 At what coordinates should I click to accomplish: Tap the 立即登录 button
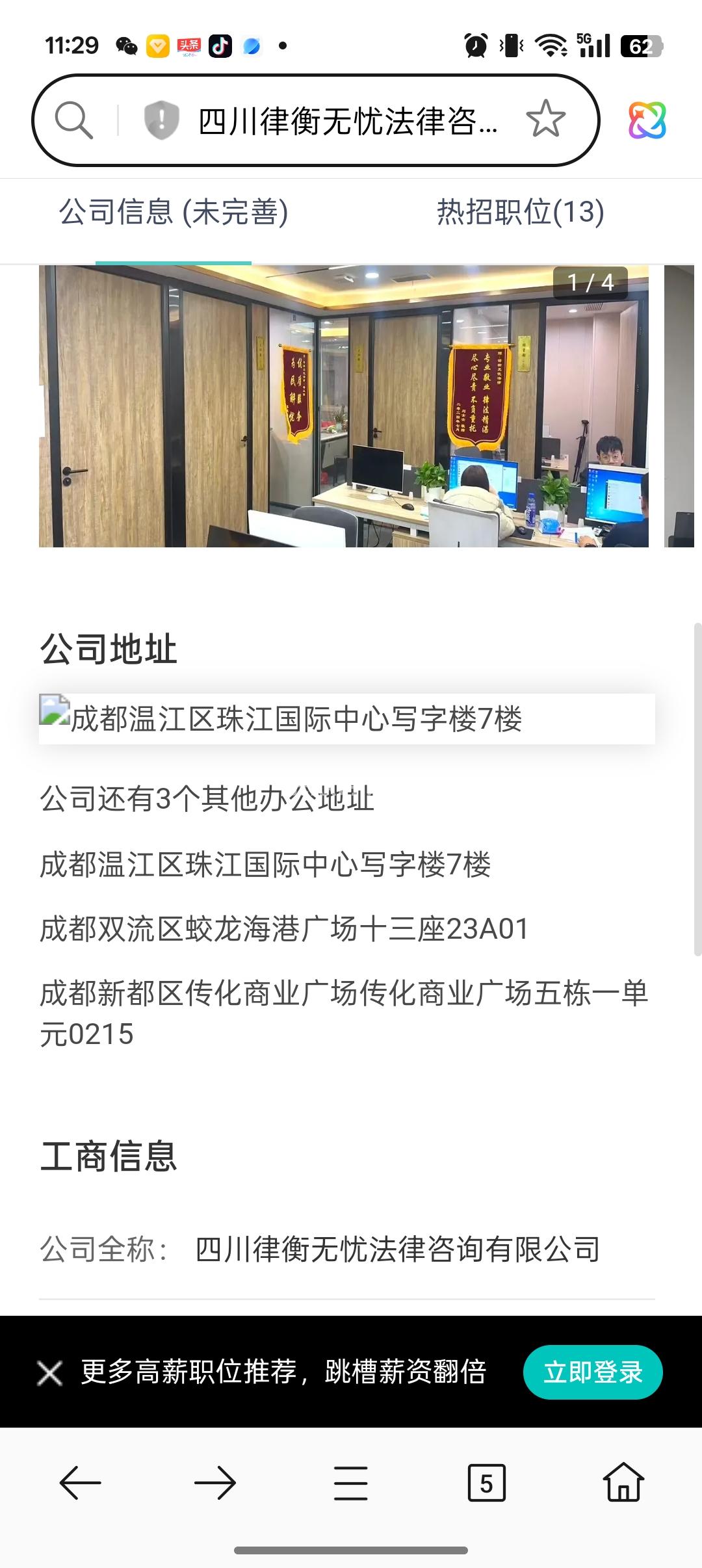click(592, 1372)
